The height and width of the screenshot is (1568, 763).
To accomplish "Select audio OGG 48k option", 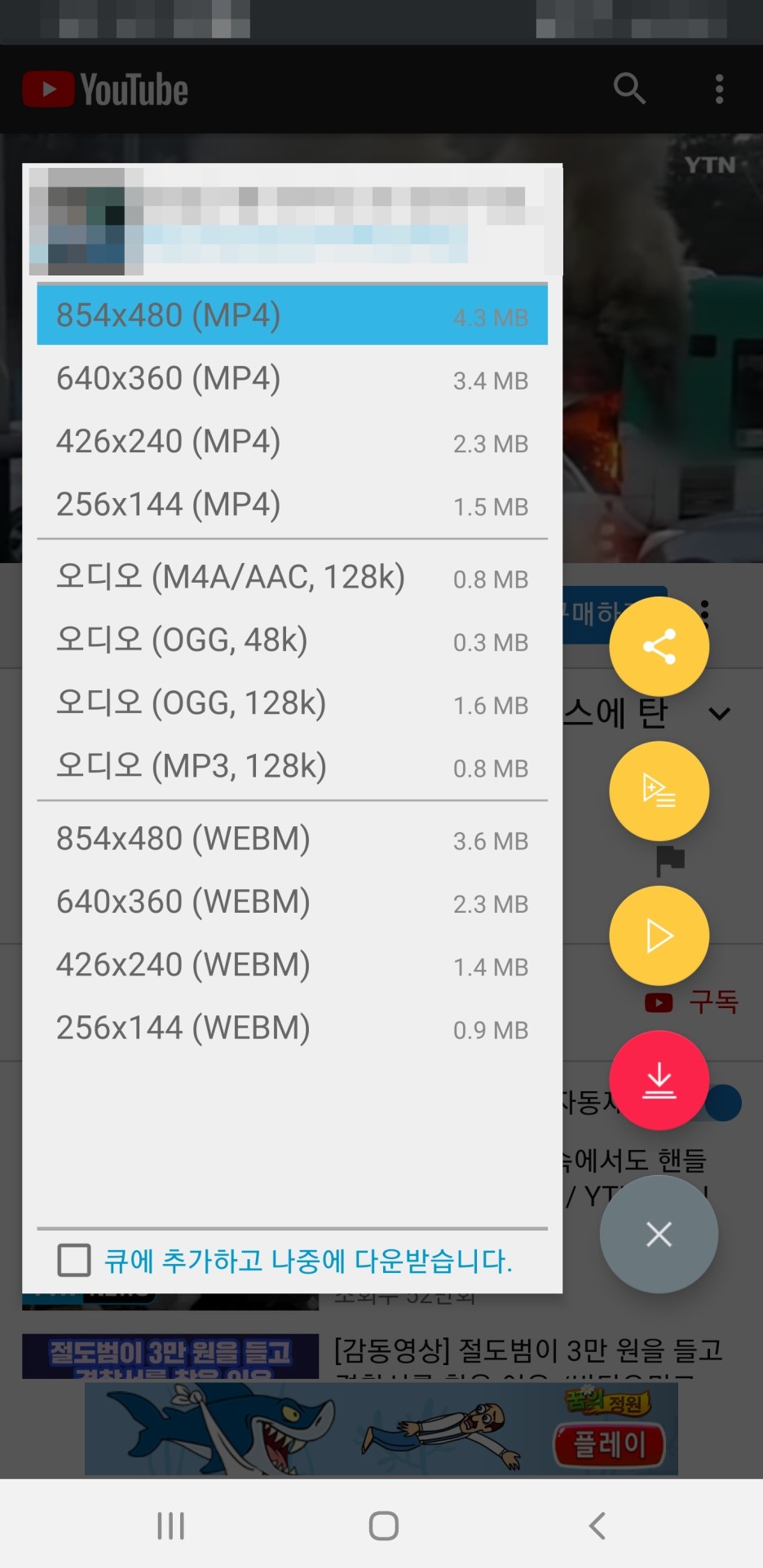I will [x=292, y=641].
